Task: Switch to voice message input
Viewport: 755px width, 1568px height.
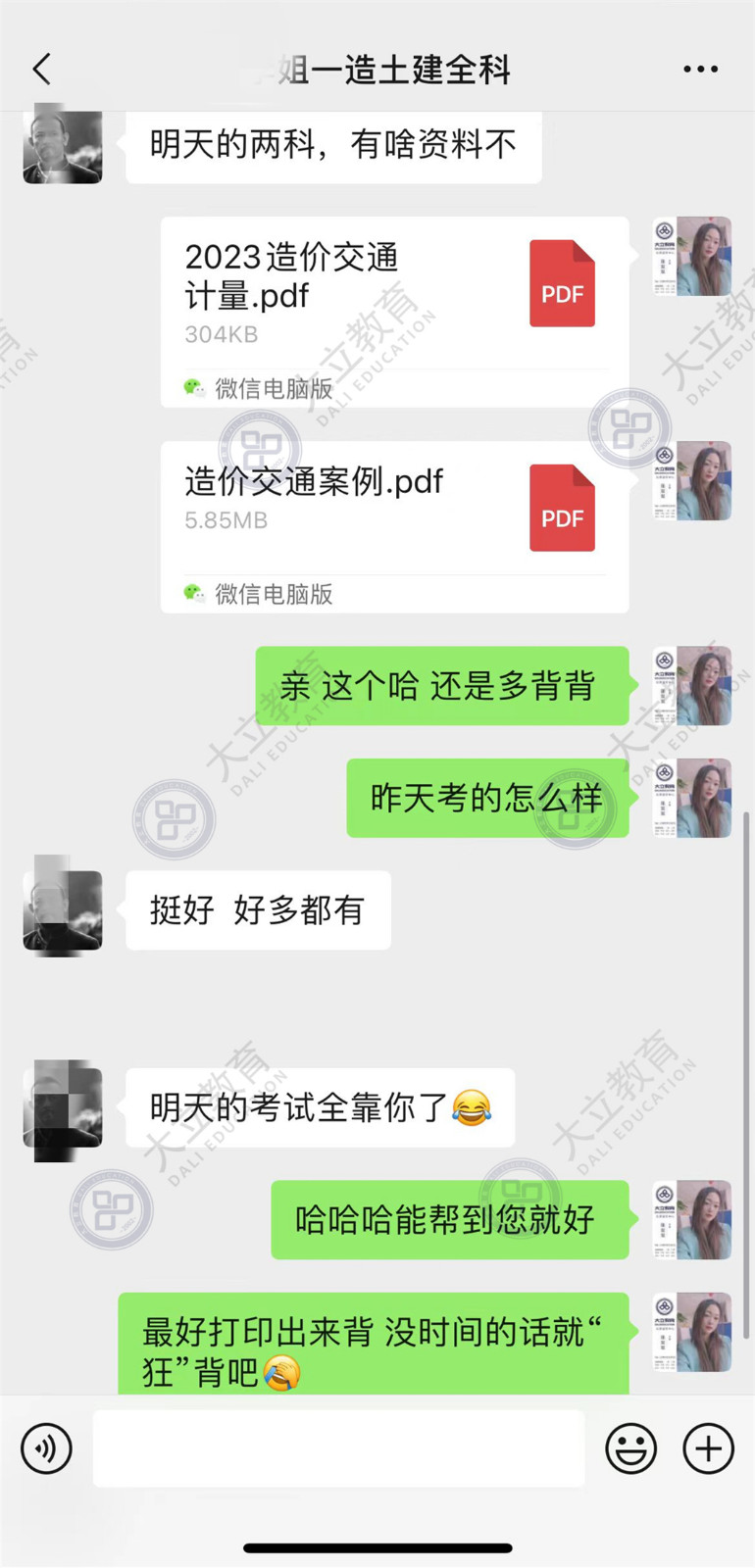Action: pyautogui.click(x=46, y=1448)
